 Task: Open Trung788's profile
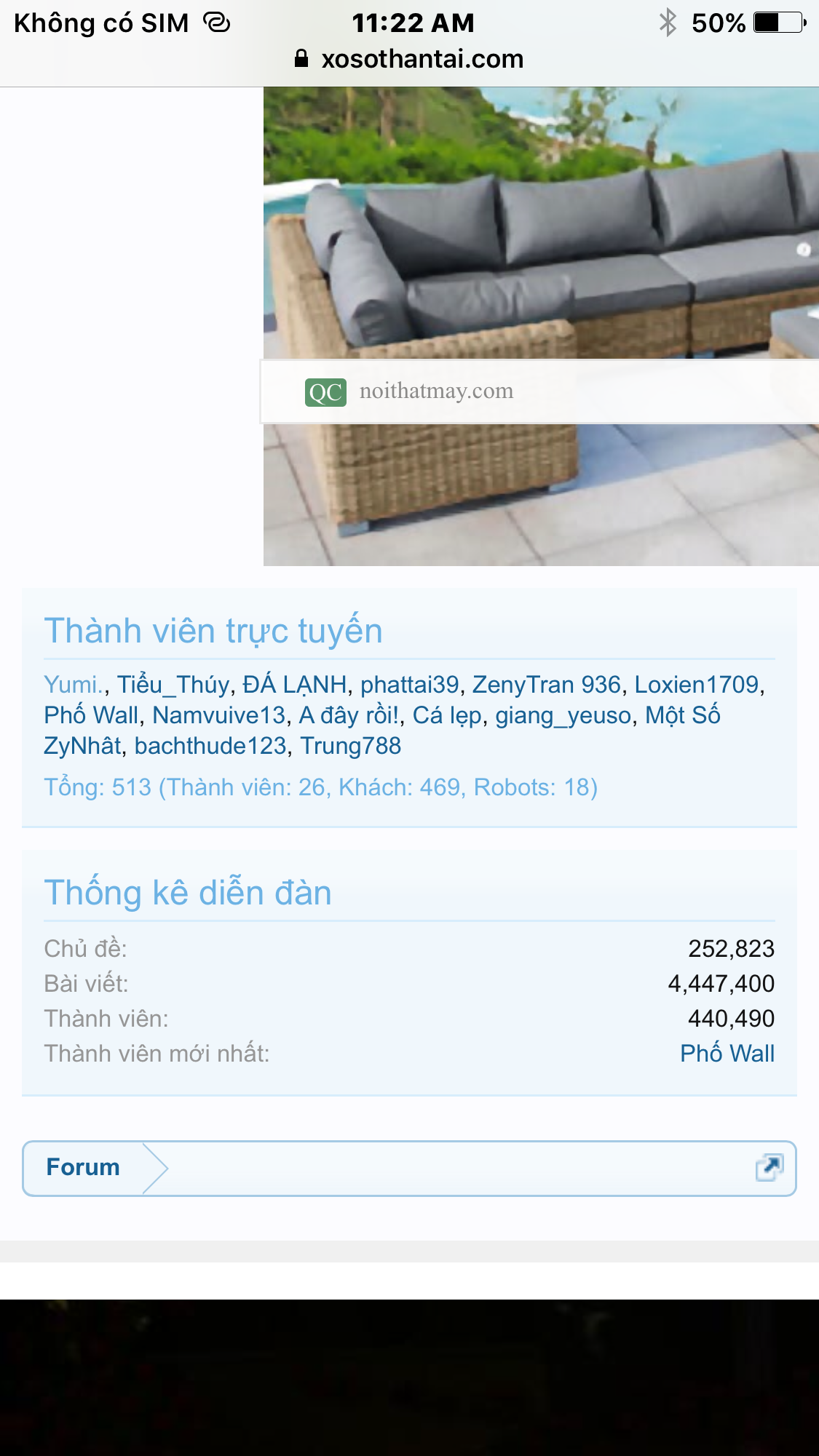[x=351, y=746]
